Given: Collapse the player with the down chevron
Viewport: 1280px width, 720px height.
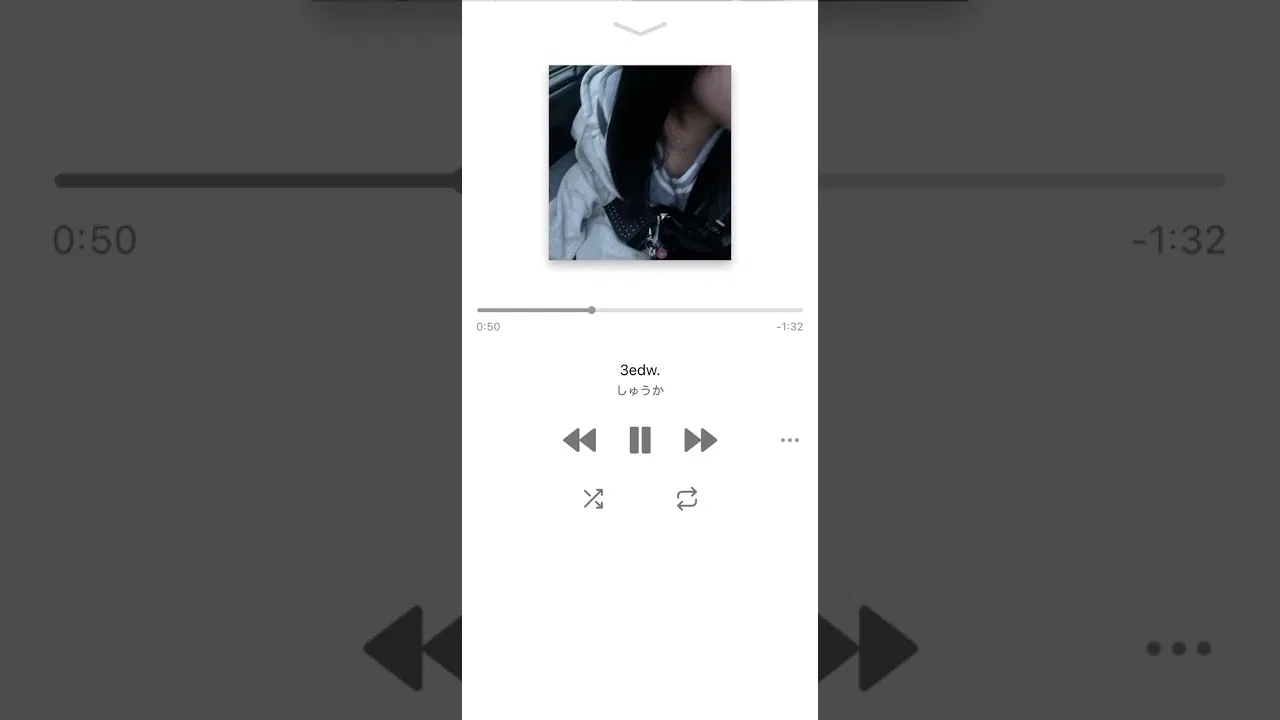Looking at the screenshot, I should point(640,29).
